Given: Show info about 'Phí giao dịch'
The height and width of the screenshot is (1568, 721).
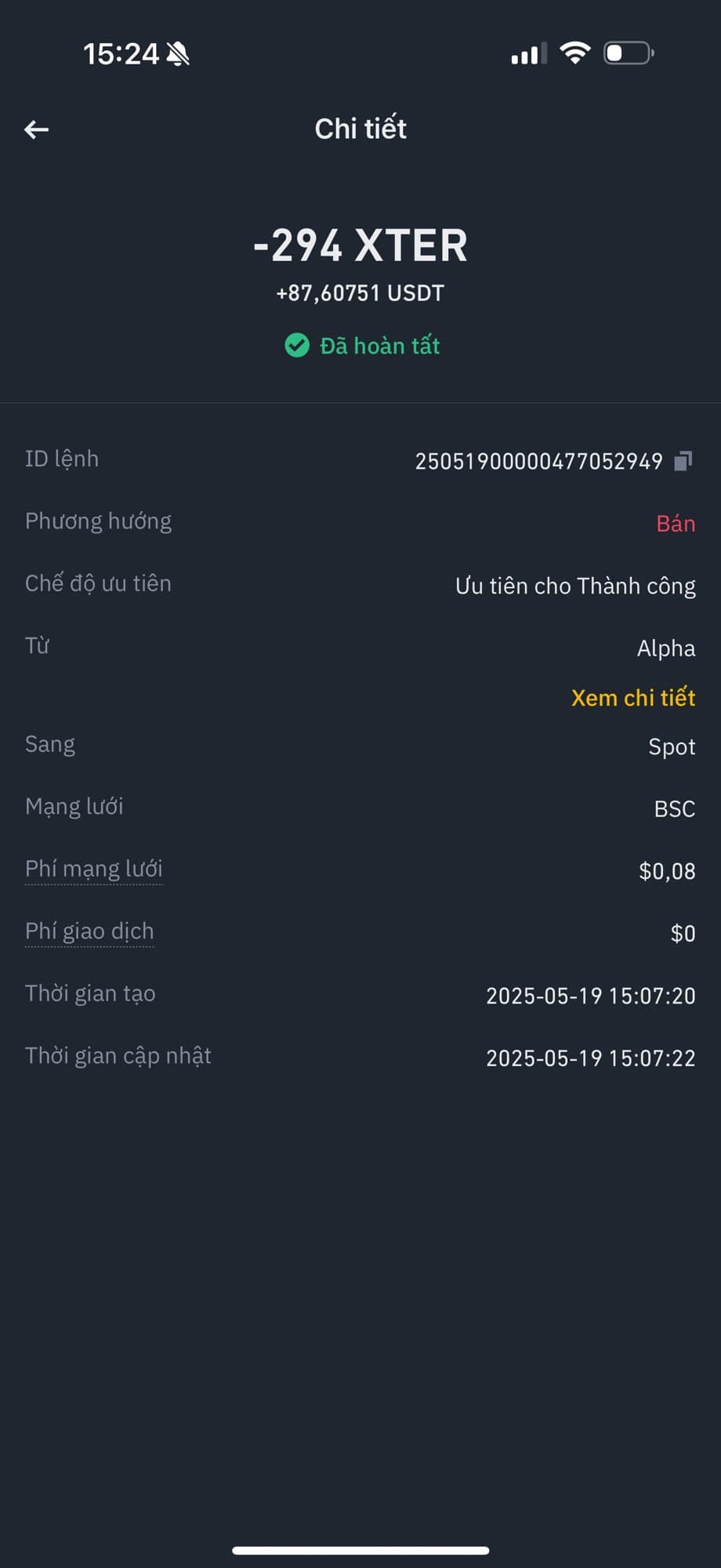Looking at the screenshot, I should [89, 931].
